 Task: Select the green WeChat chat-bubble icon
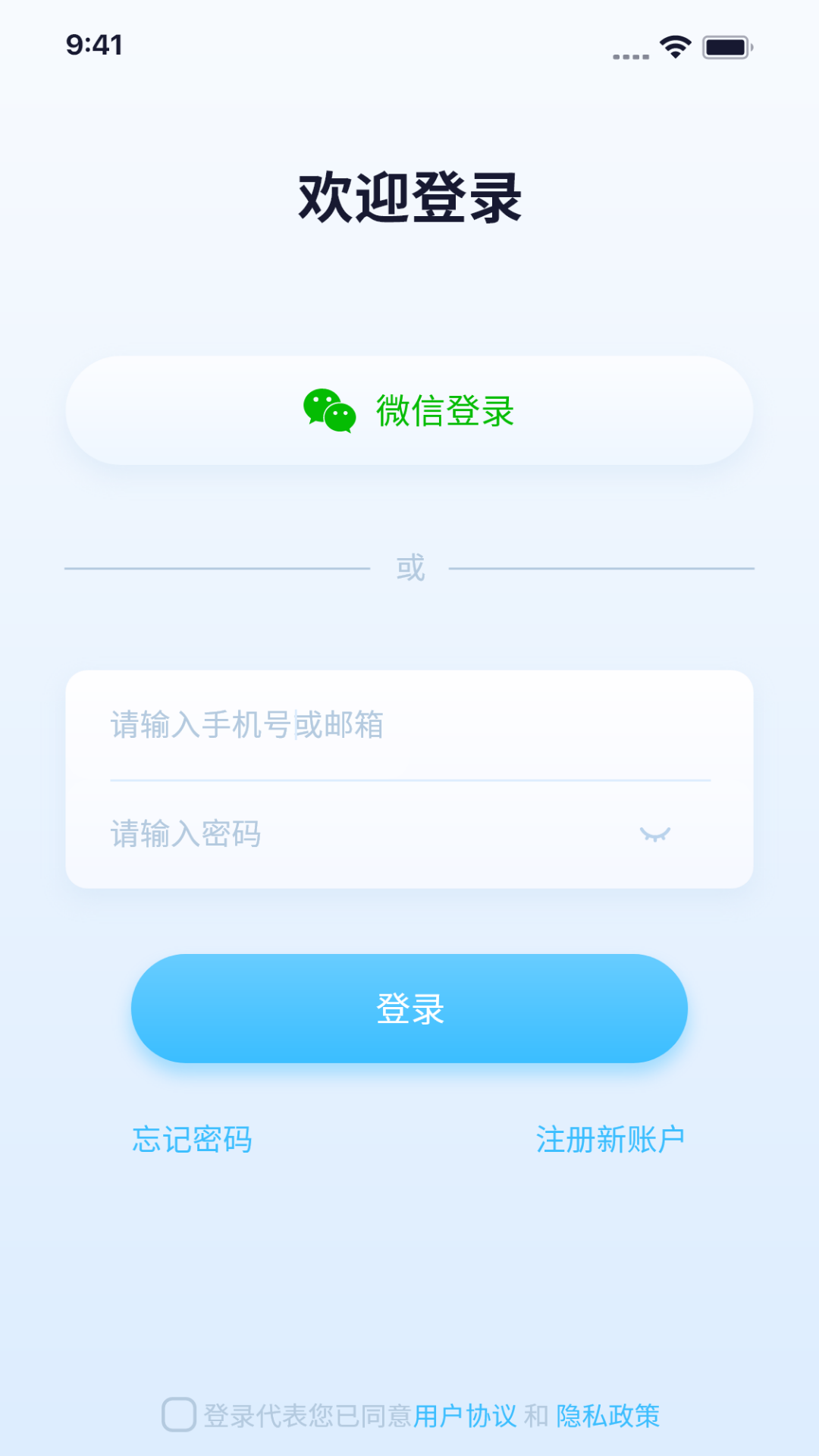[x=327, y=409]
